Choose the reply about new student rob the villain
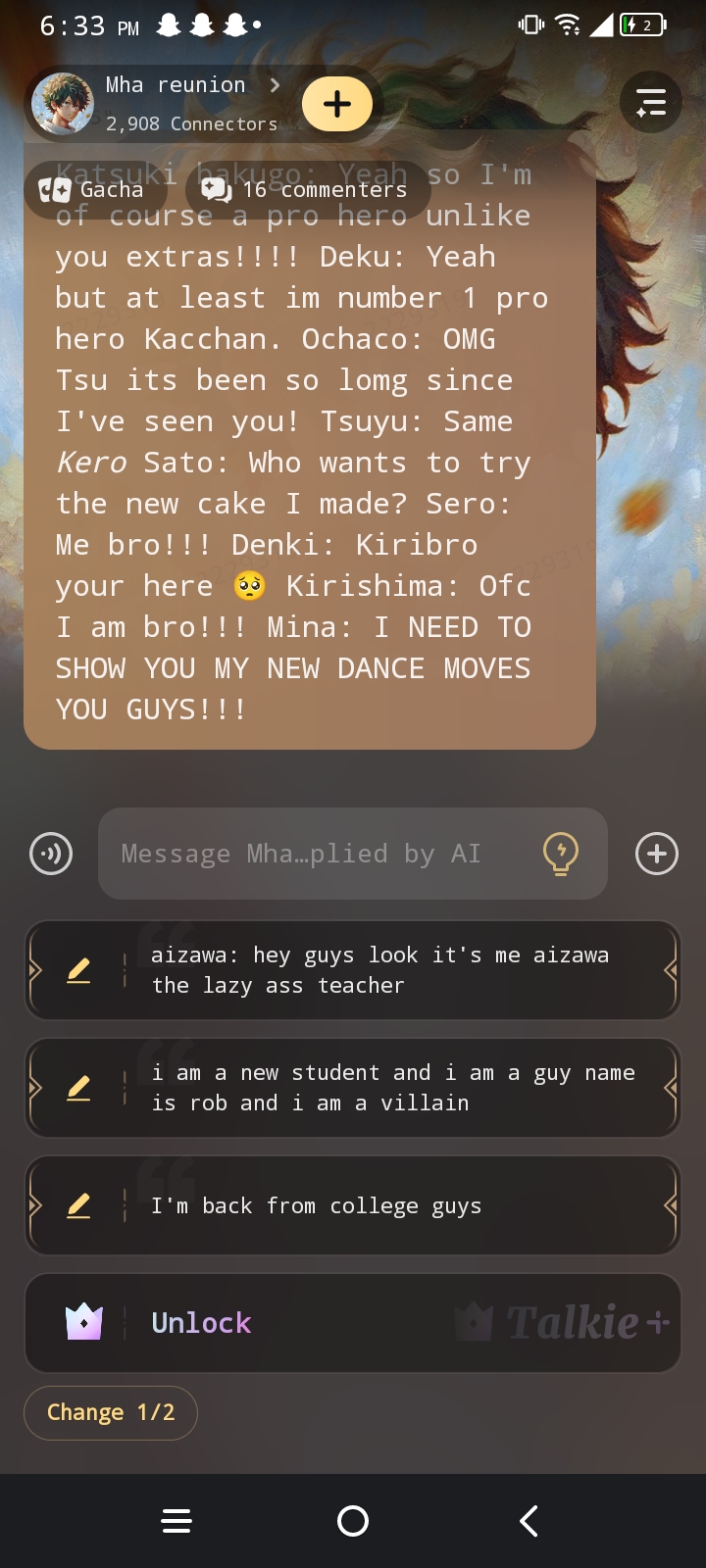Image resolution: width=706 pixels, height=1568 pixels. click(x=392, y=1088)
